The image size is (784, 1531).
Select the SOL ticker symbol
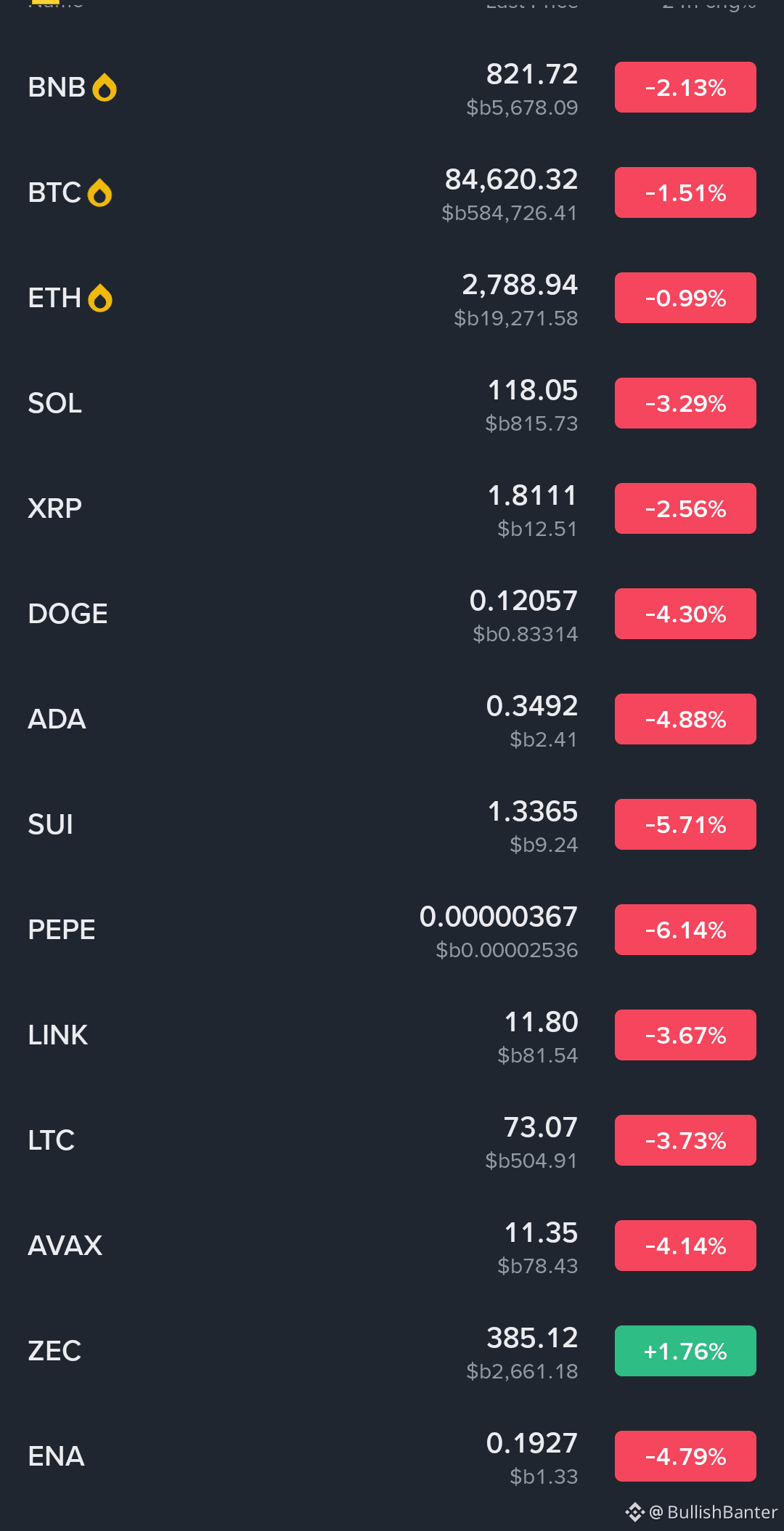54,403
